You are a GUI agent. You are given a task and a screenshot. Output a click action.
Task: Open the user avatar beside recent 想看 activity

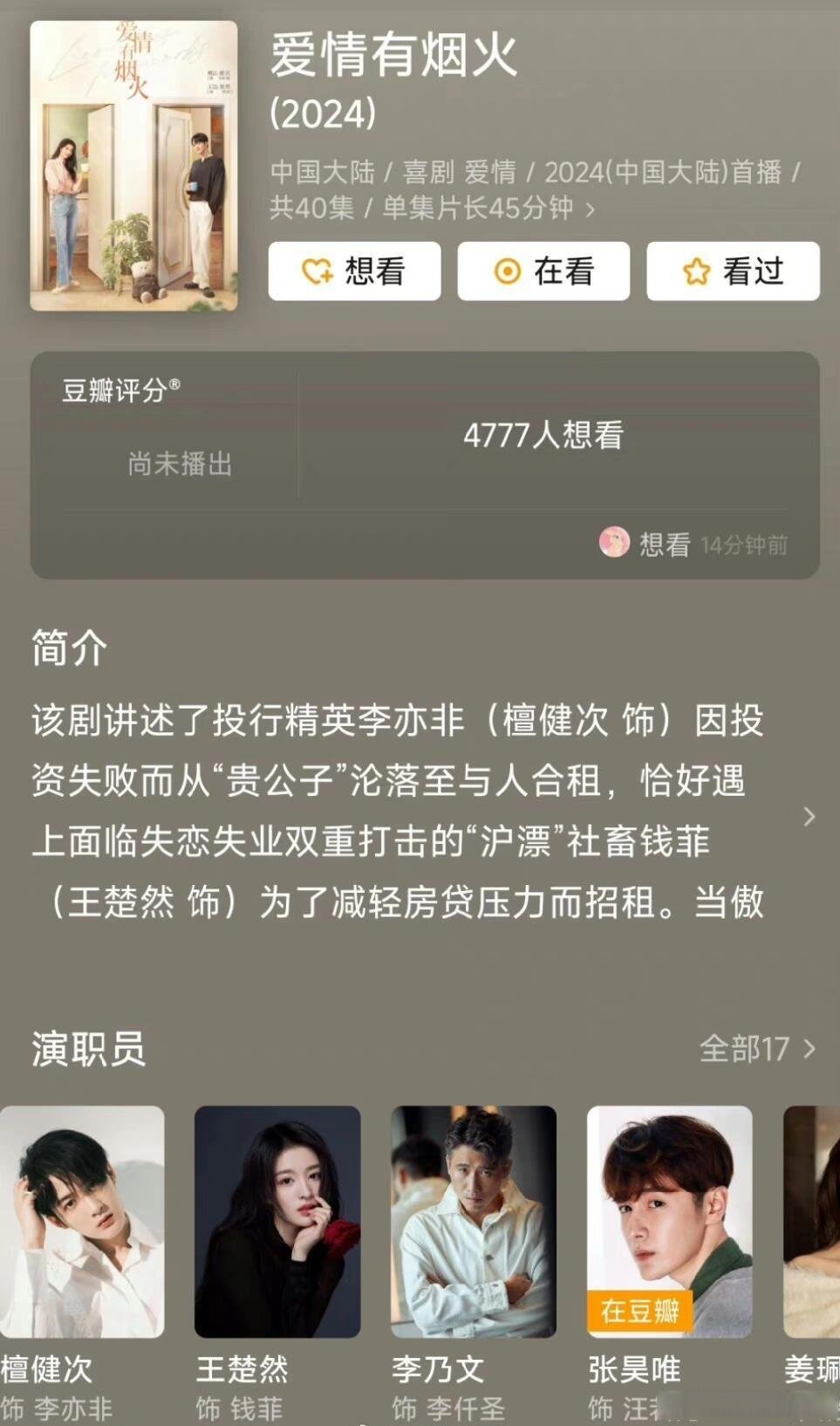tap(615, 544)
